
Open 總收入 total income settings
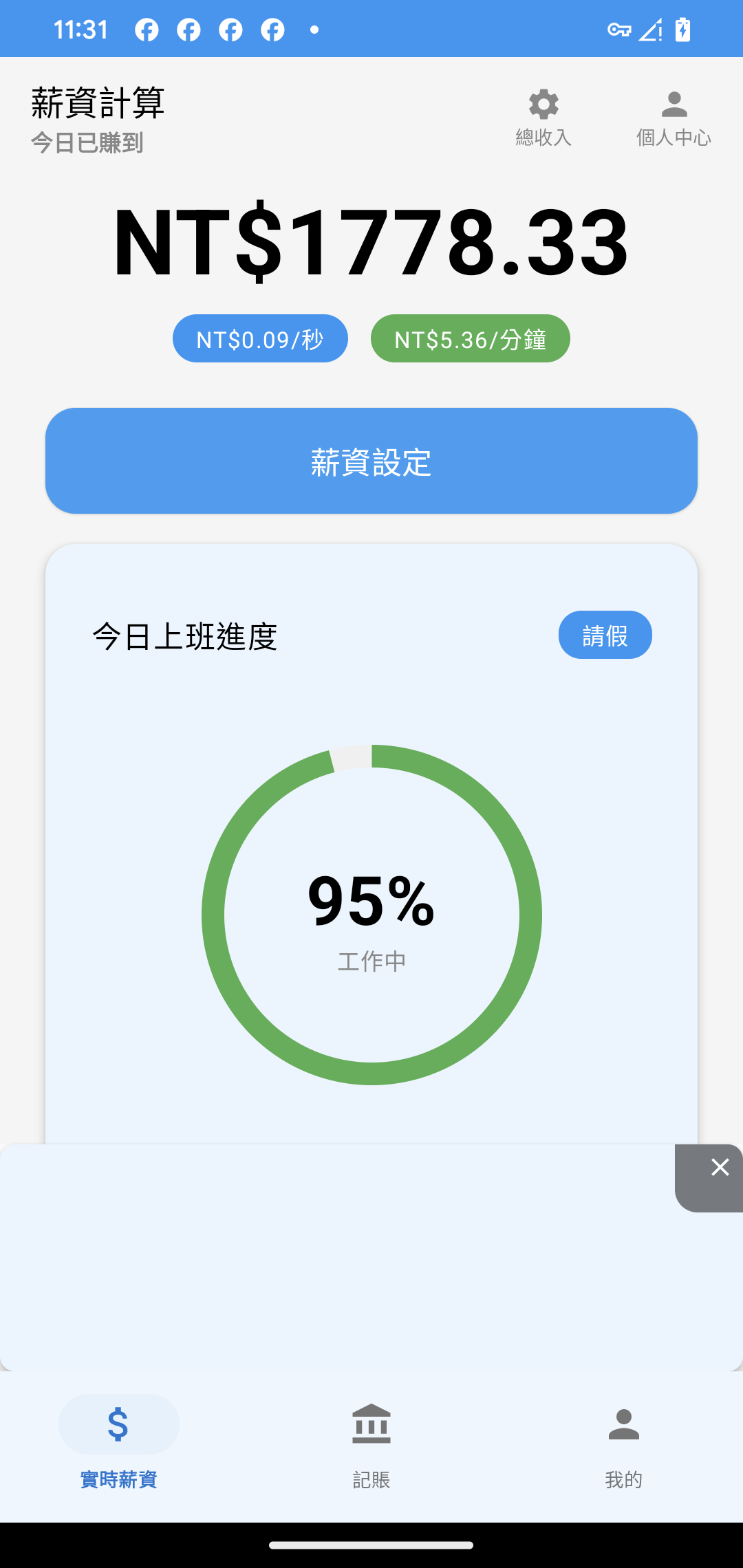tap(543, 118)
